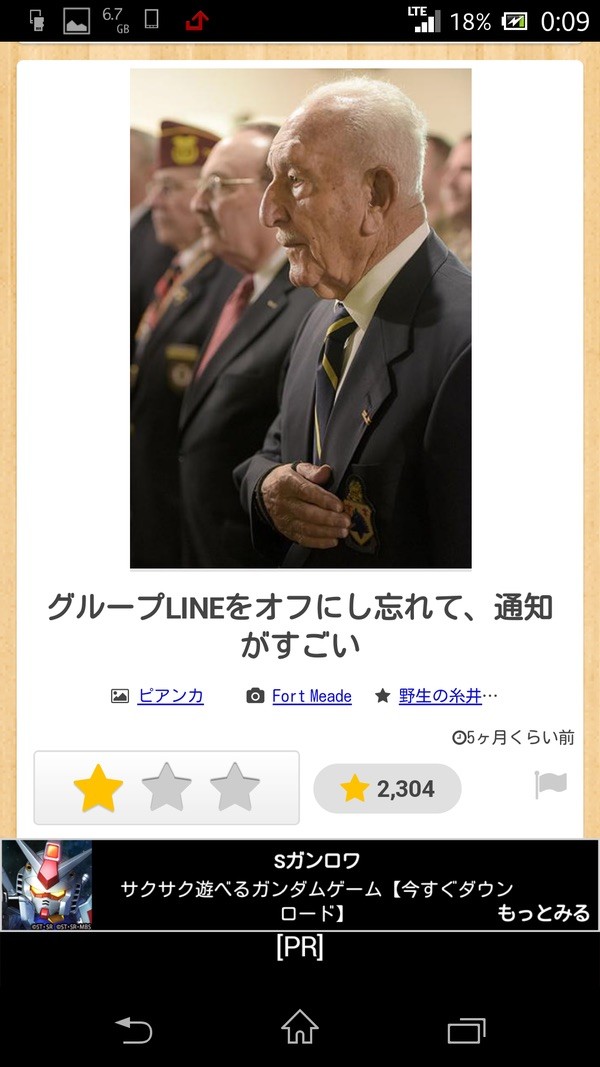This screenshot has height=1067, width=600.
Task: Rate this post with two stars
Action: (166, 789)
